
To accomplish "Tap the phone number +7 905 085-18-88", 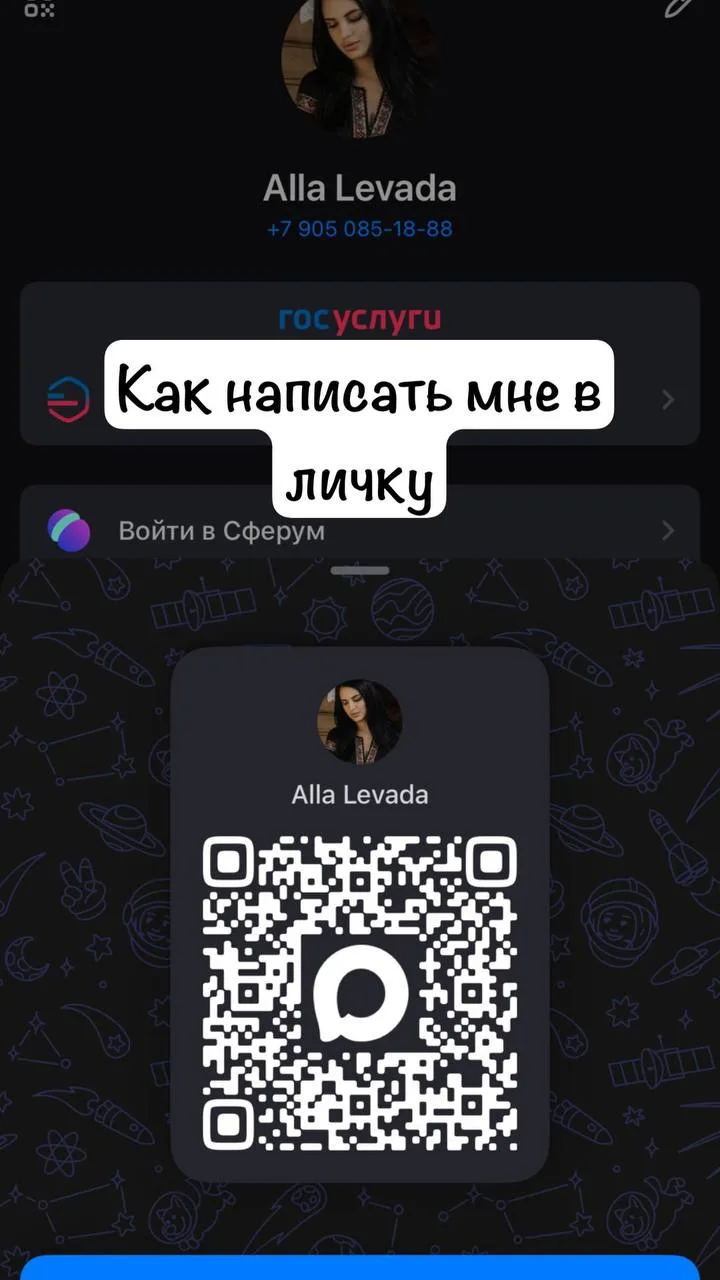I will click(360, 229).
